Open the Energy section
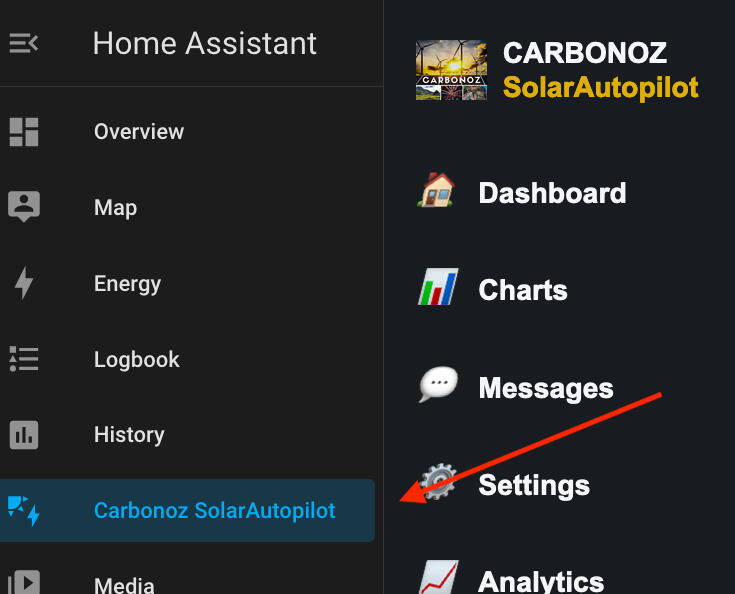 [127, 284]
